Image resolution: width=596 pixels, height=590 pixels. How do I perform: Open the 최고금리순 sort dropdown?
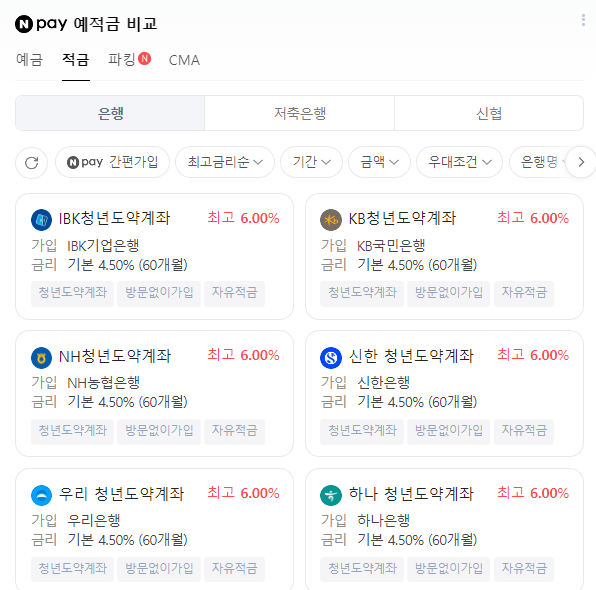[225, 162]
